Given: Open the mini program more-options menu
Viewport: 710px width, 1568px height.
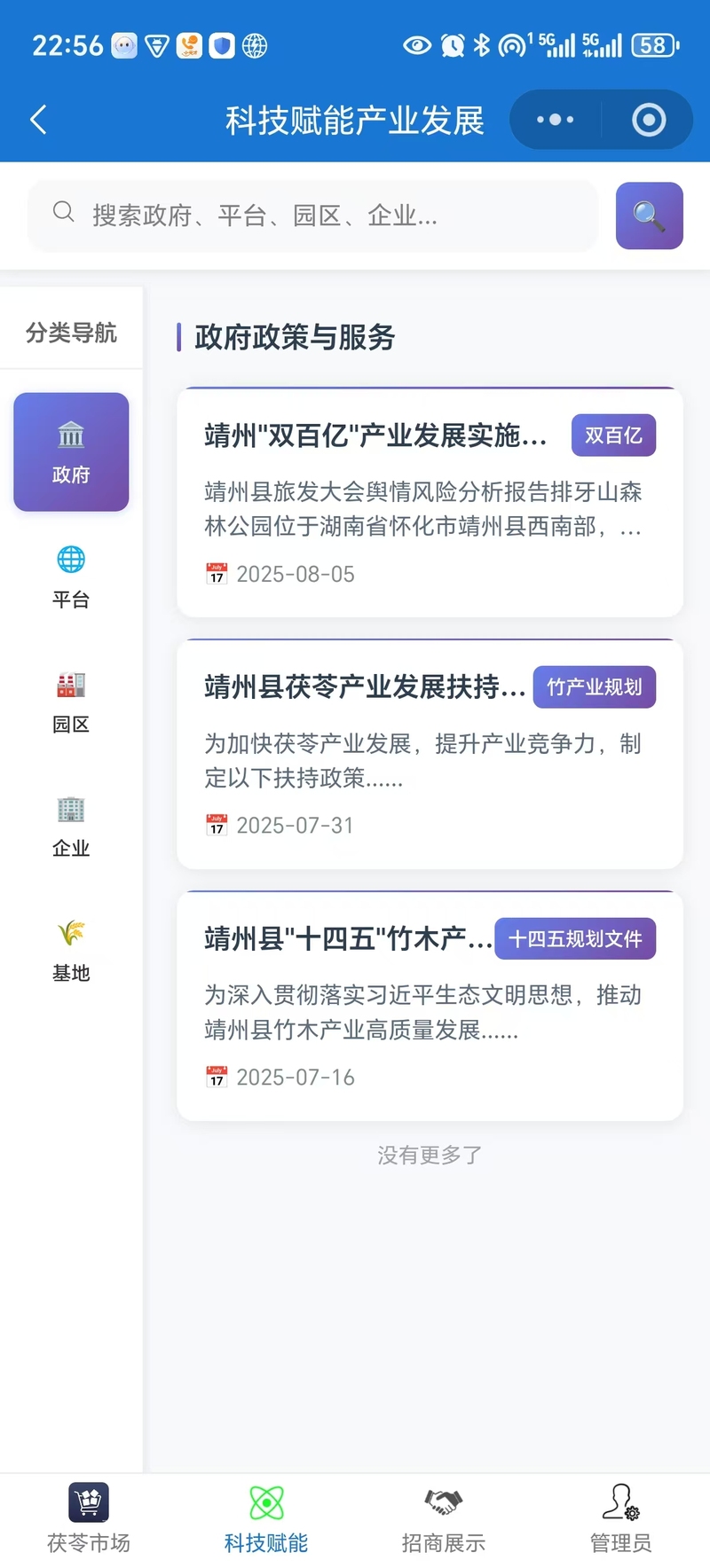Looking at the screenshot, I should [556, 120].
